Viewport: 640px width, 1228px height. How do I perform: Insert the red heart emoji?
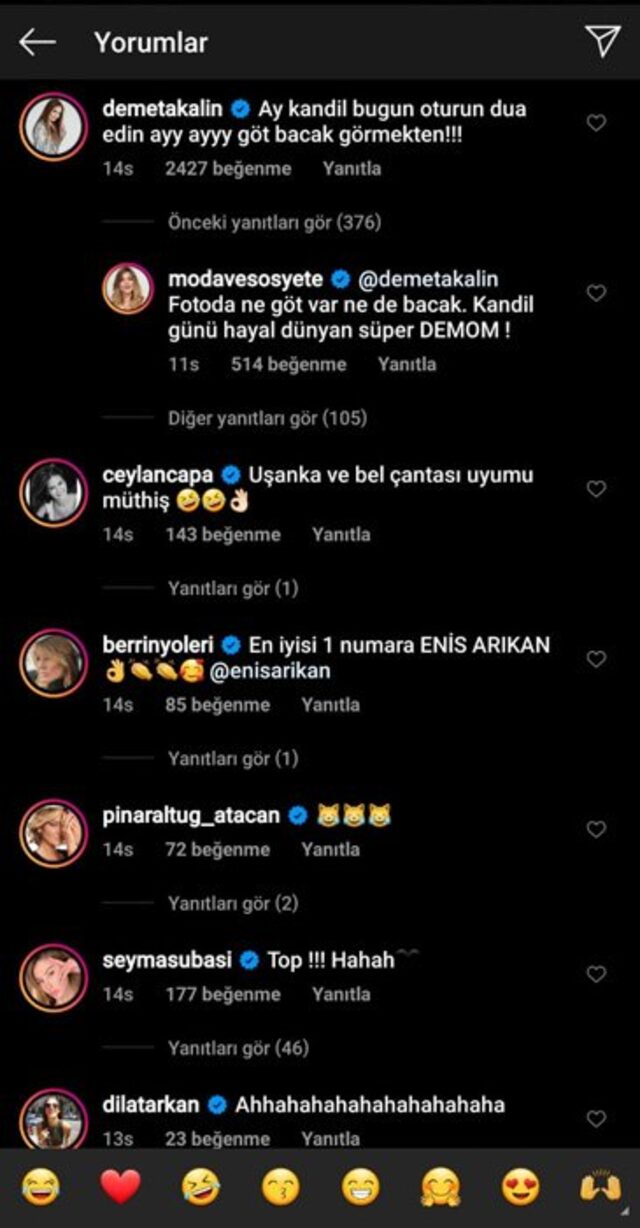coord(121,1188)
